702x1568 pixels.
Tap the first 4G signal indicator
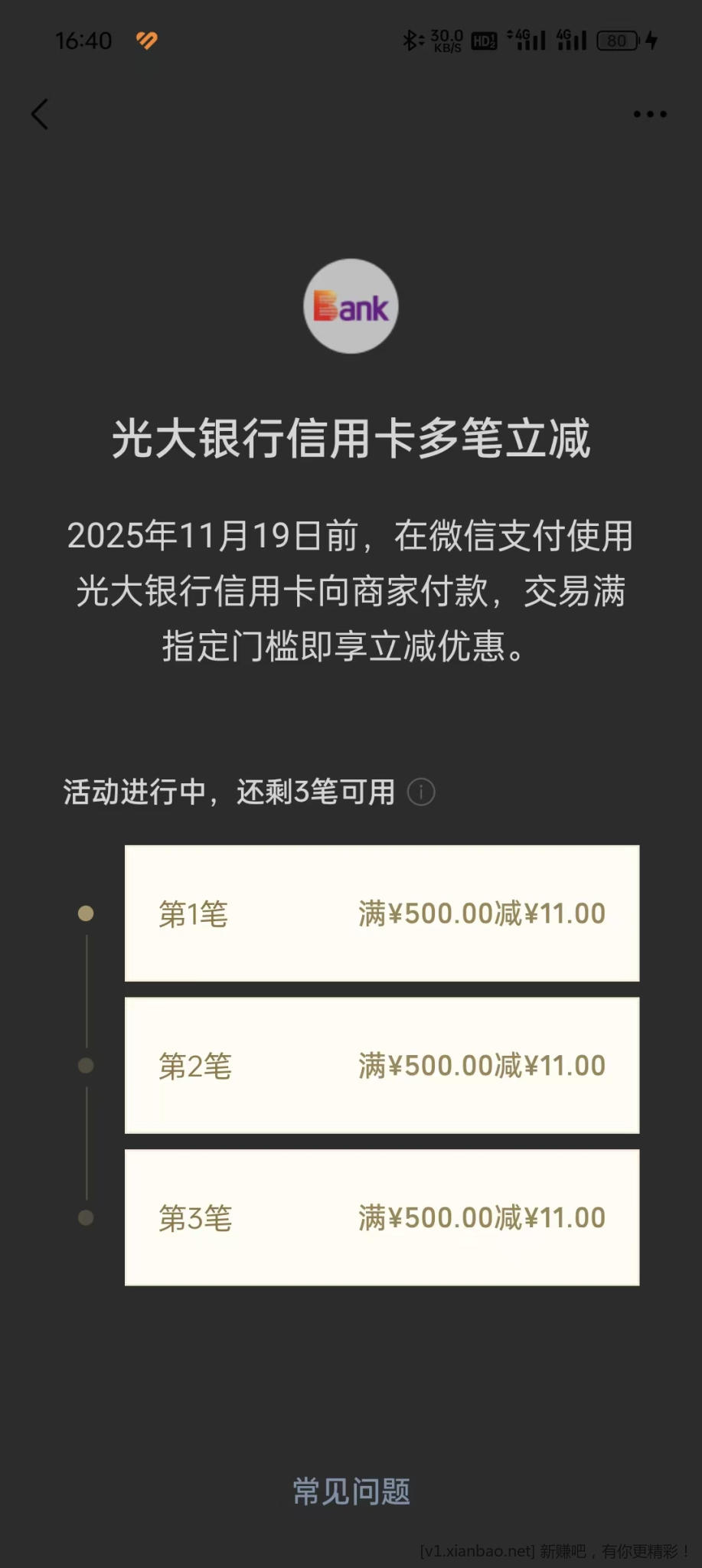pos(528,40)
